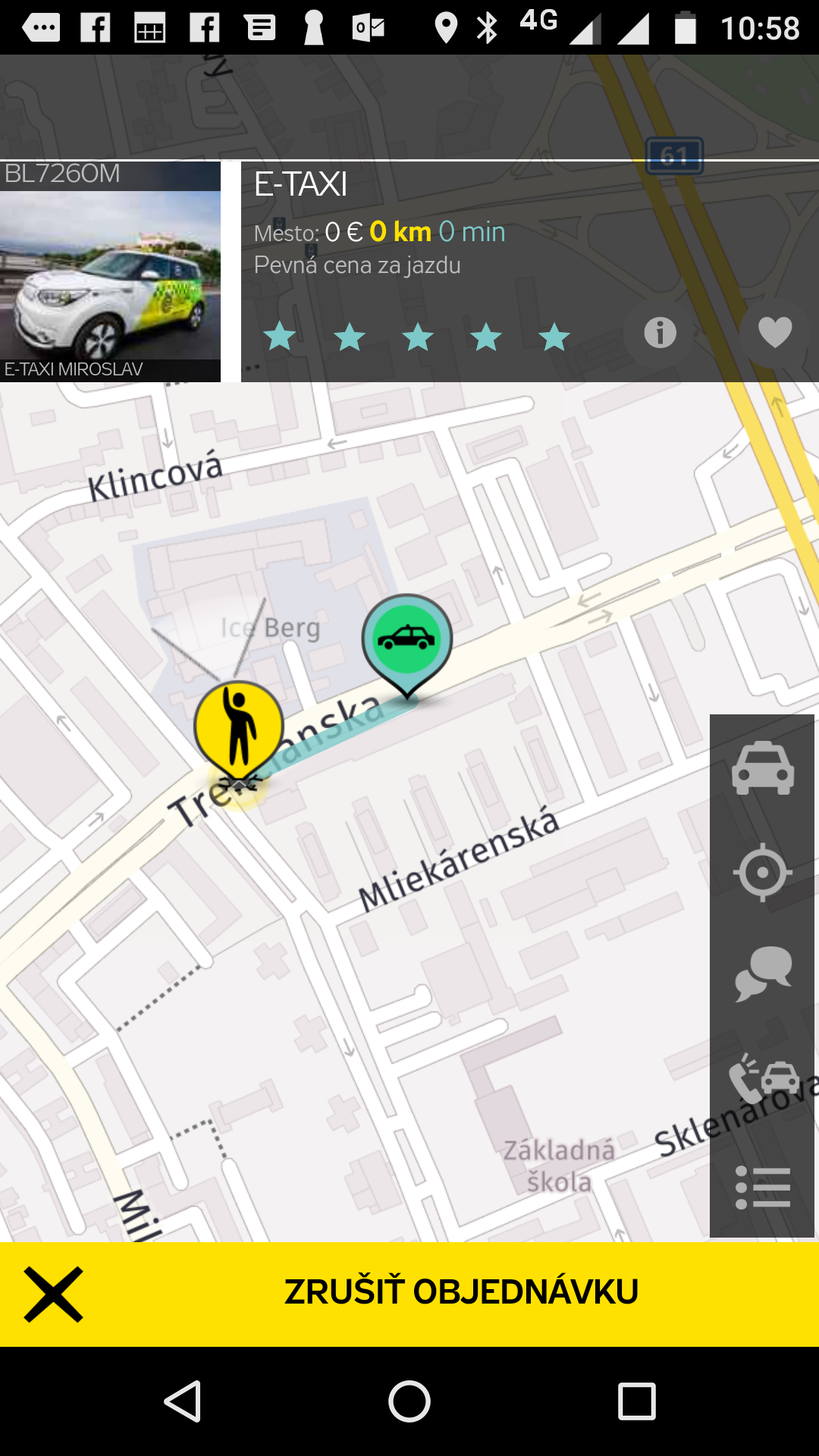Open E-TAXI info details

coord(660,333)
